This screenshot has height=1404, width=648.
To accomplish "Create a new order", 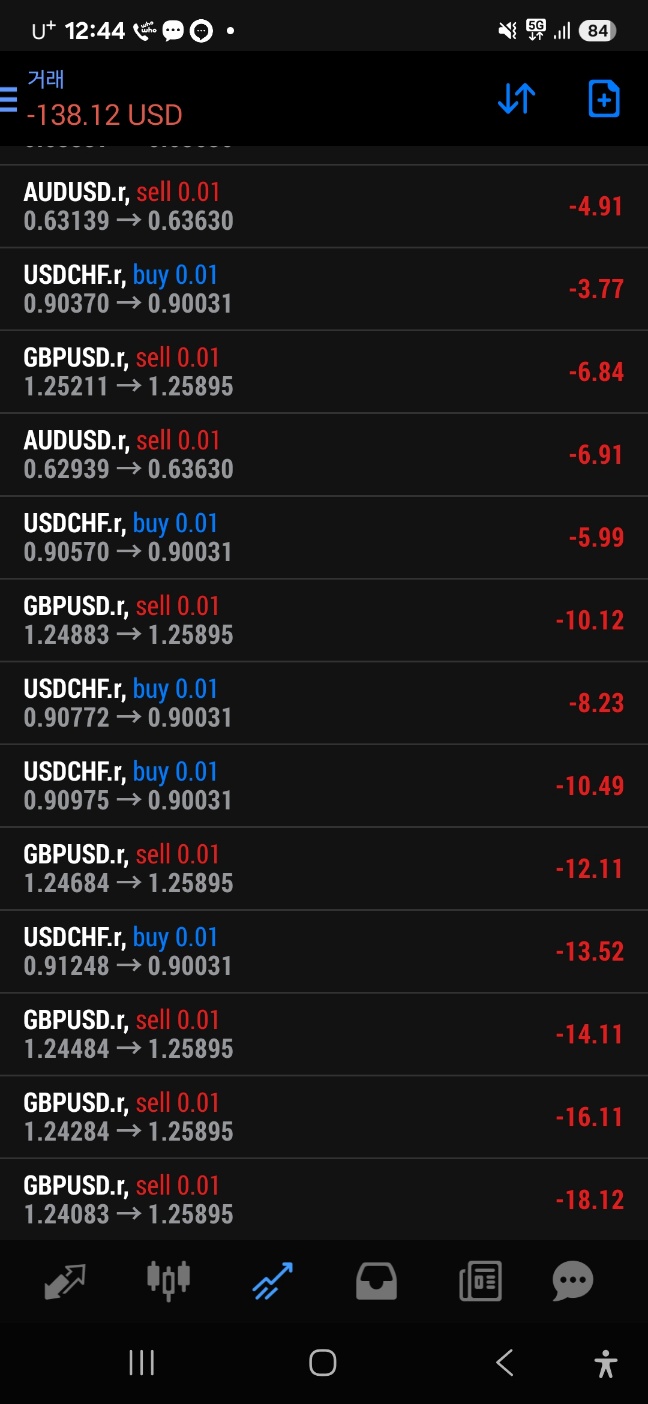I will tap(603, 99).
